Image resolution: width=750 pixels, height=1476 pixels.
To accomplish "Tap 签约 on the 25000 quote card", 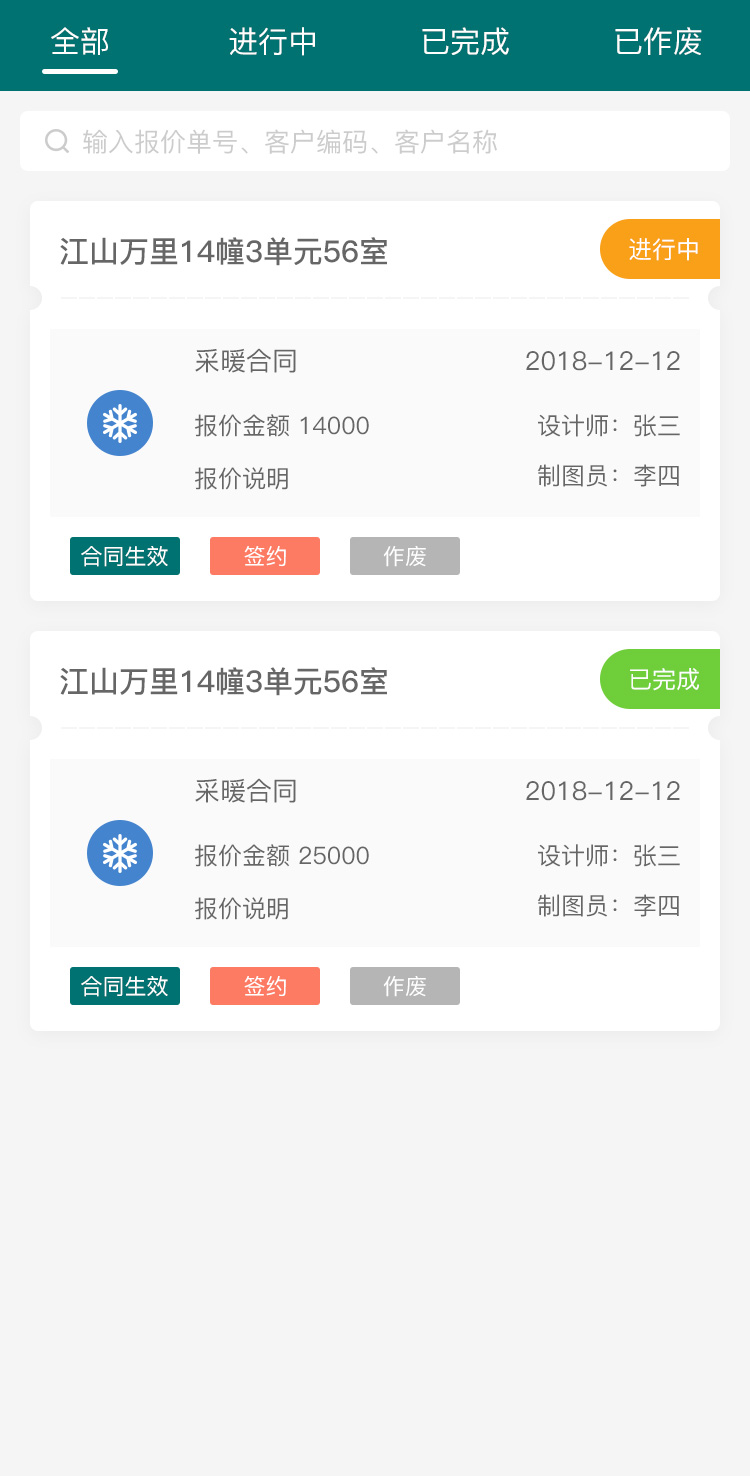I will tap(265, 986).
